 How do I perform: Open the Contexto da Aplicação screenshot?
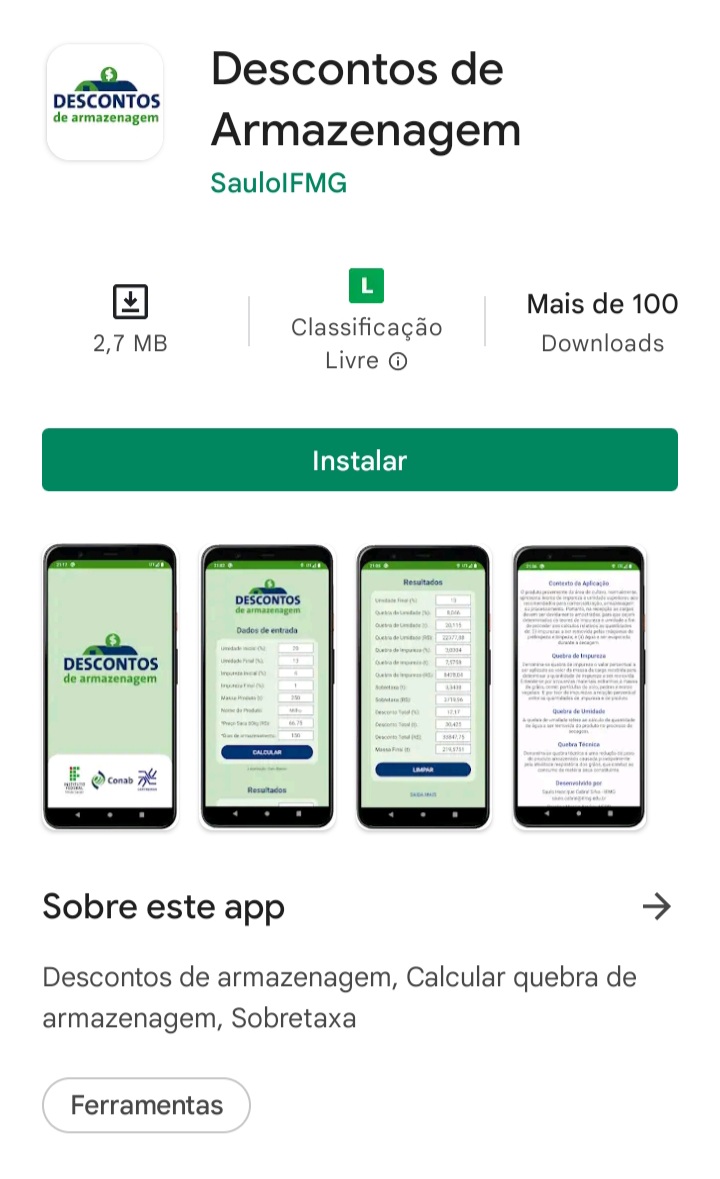coord(580,687)
